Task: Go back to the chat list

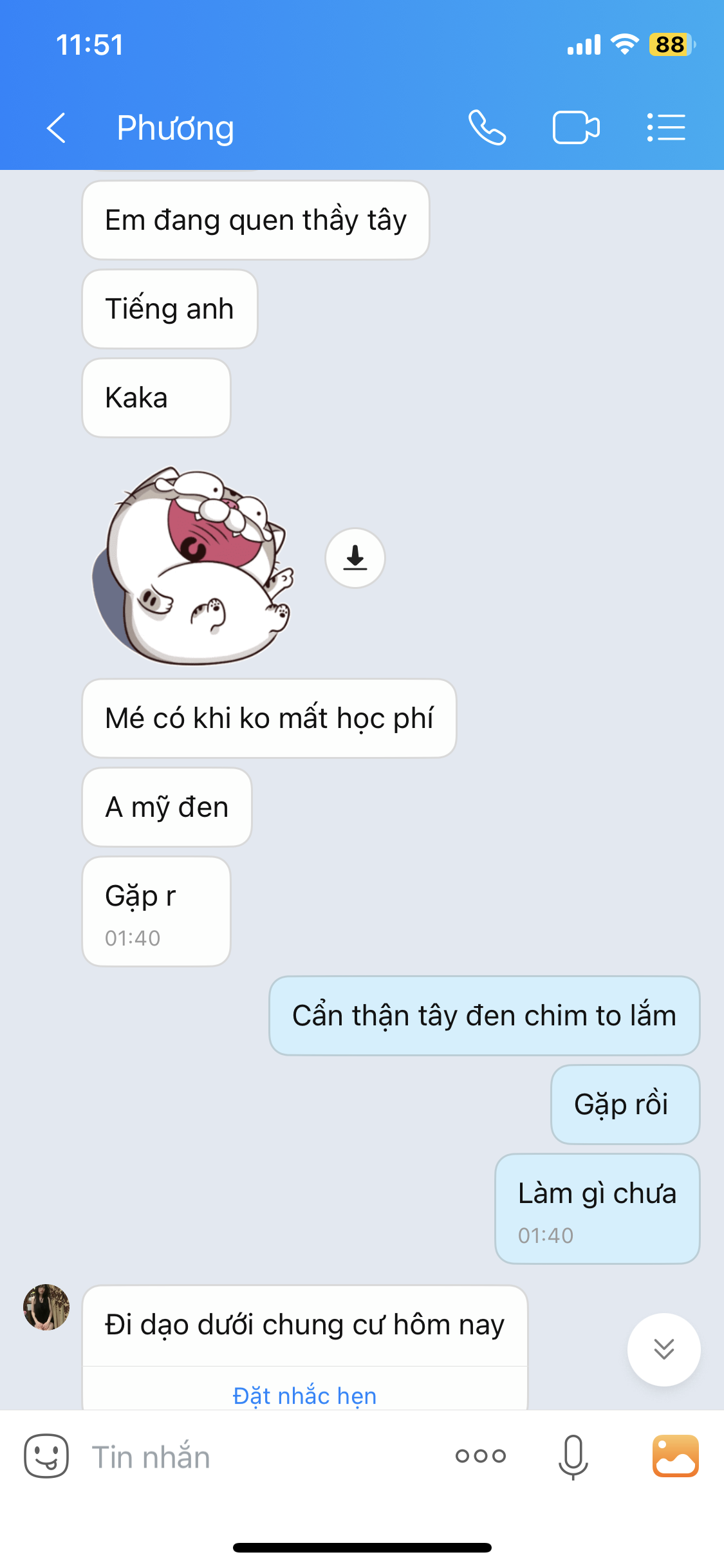Action: 57,127
